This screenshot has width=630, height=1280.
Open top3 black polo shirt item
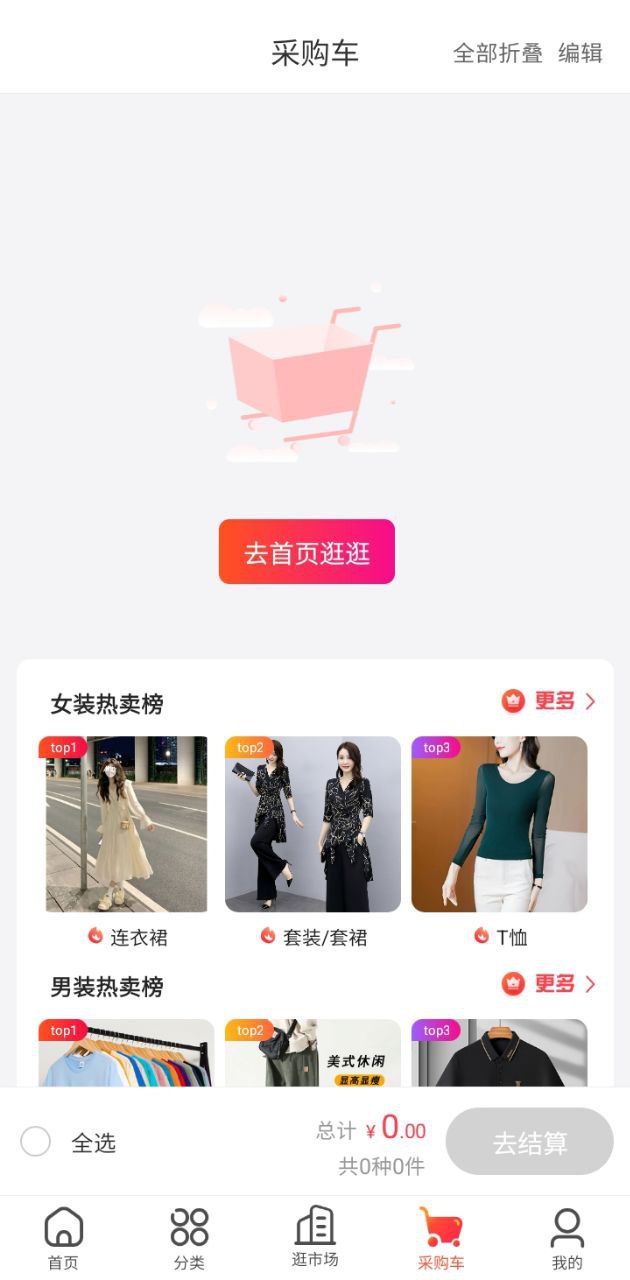[x=499, y=1053]
